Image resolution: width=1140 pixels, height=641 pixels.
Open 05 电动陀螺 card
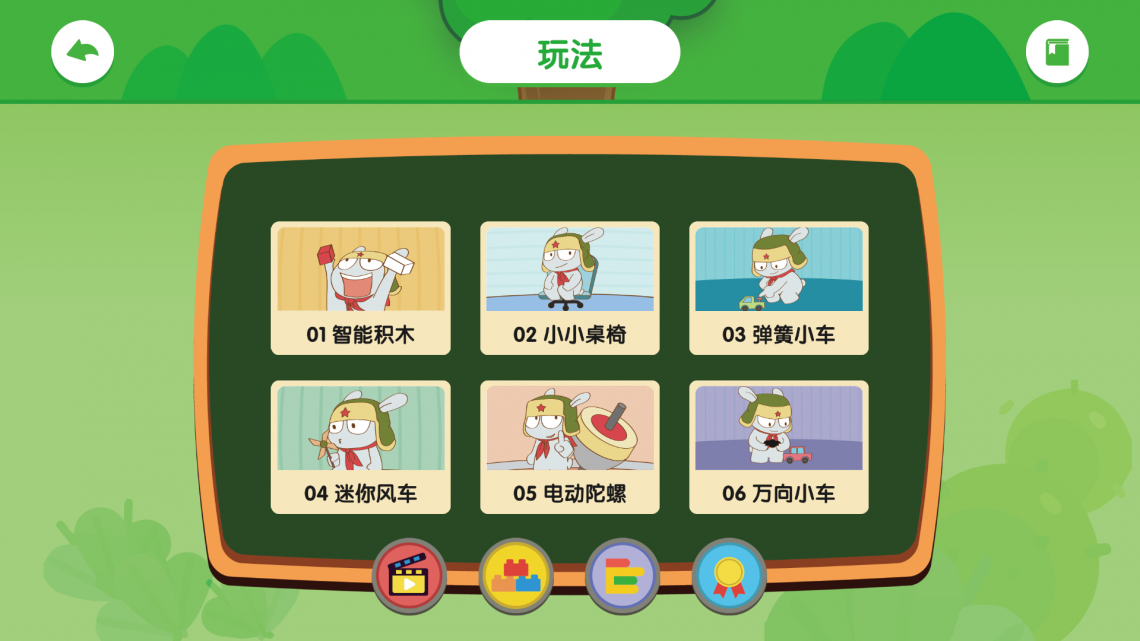[x=570, y=447]
